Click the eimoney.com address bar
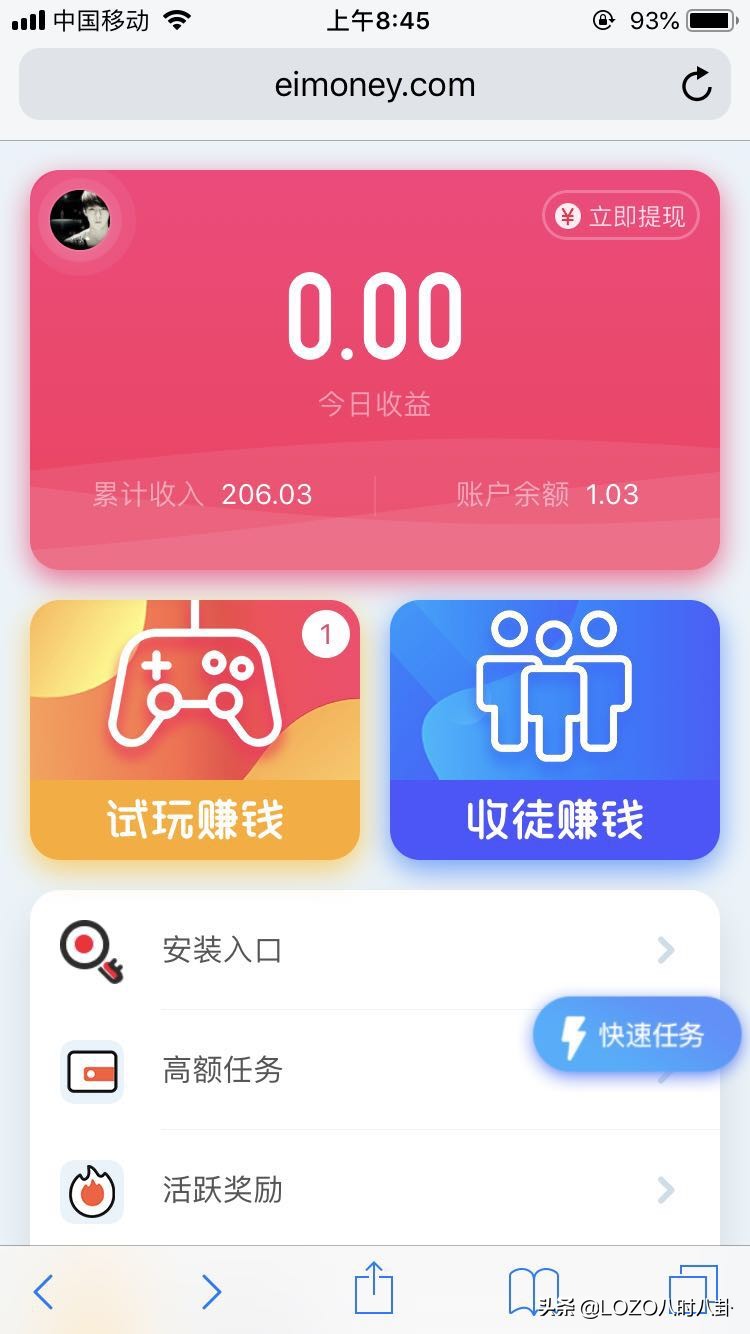 pos(374,84)
